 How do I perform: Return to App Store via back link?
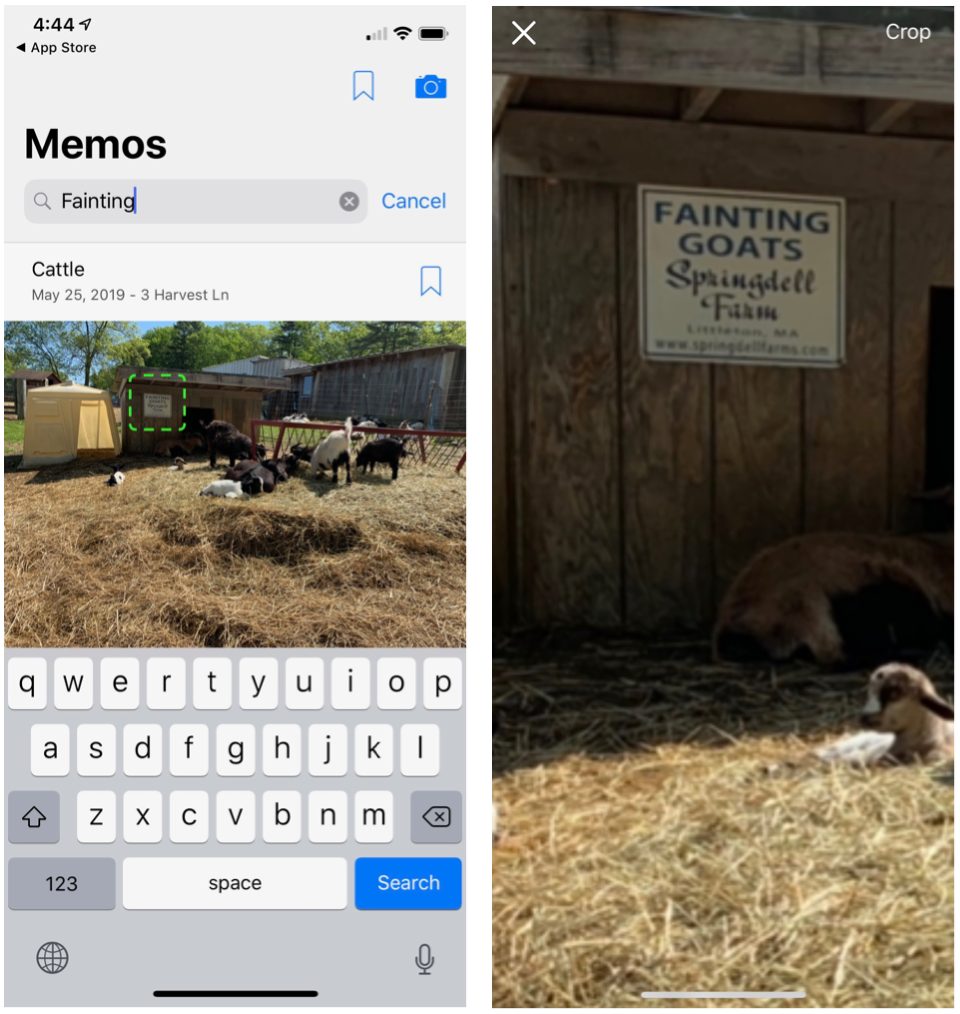(x=57, y=48)
